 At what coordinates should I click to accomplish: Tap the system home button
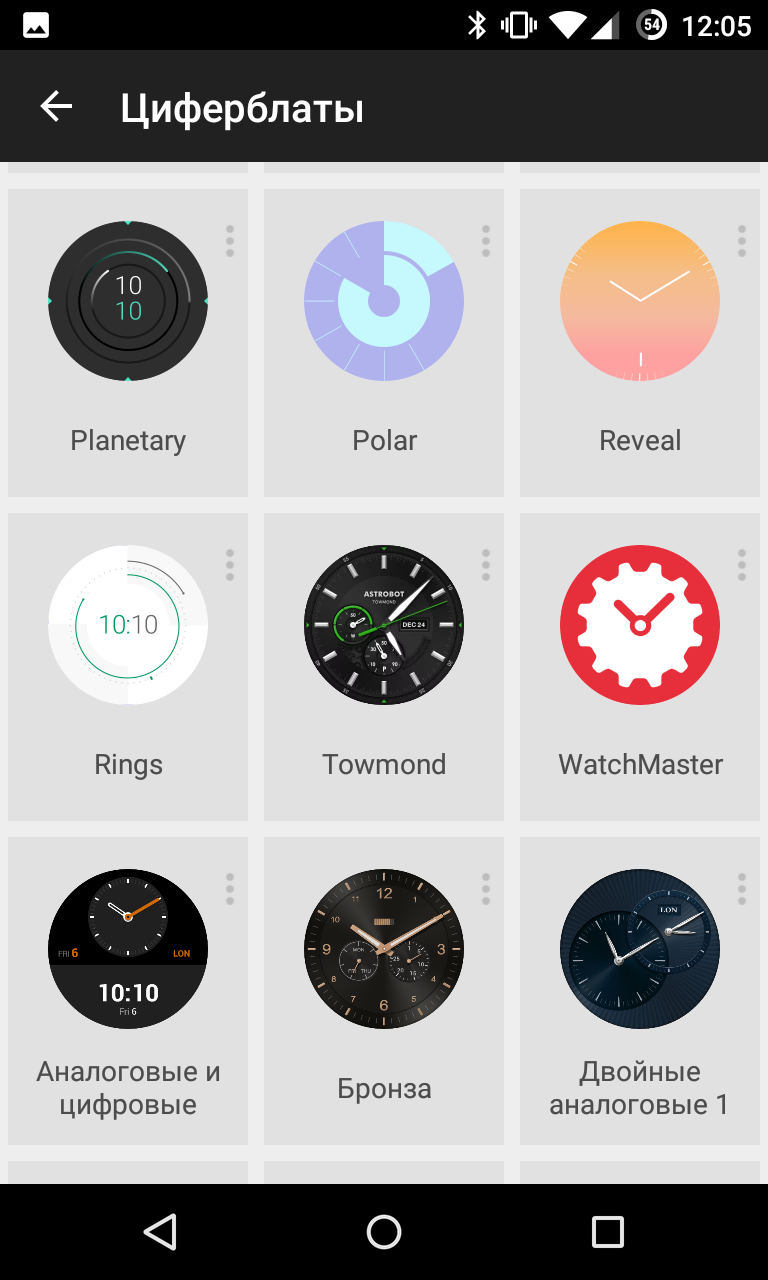coord(384,1232)
